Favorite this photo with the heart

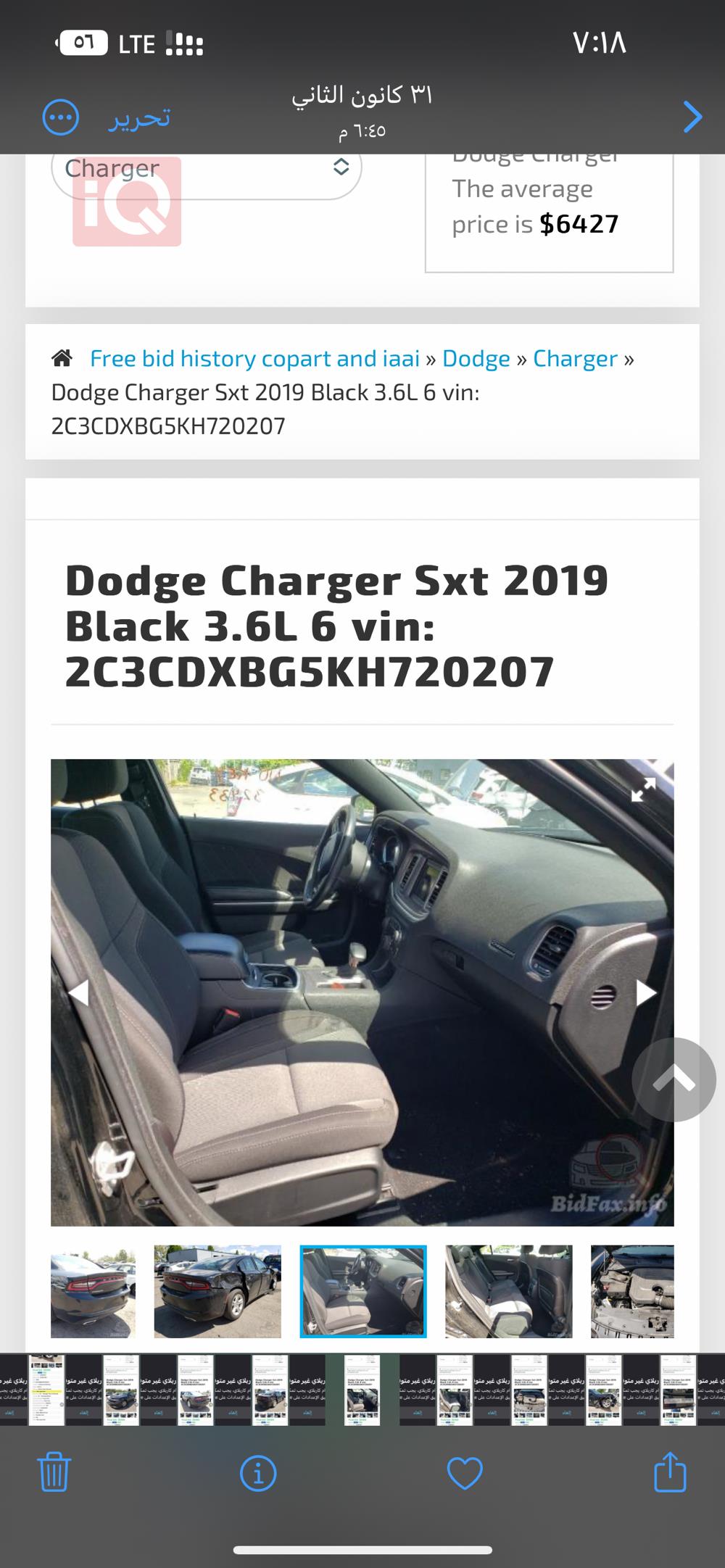pyautogui.click(x=465, y=1472)
